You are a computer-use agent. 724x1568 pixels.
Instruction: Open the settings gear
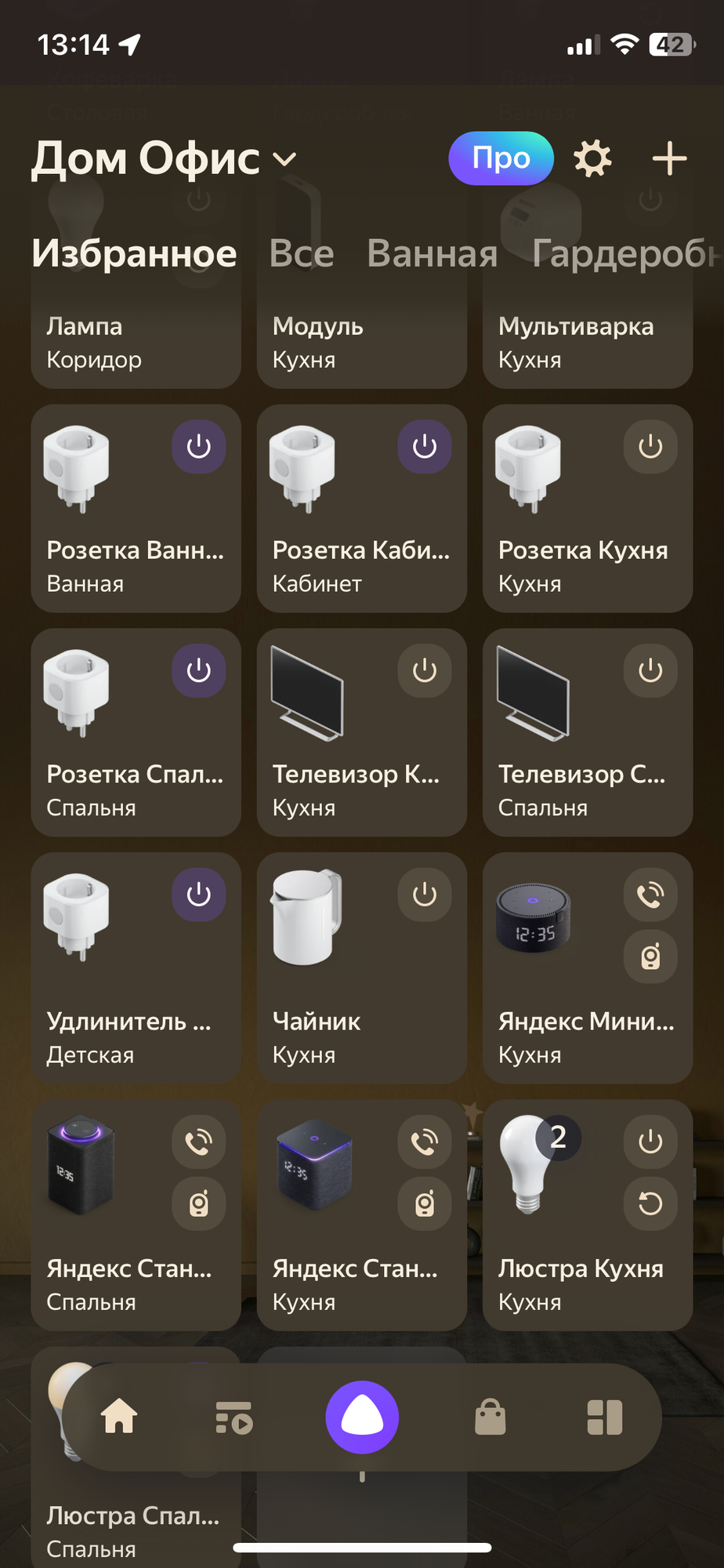point(592,159)
